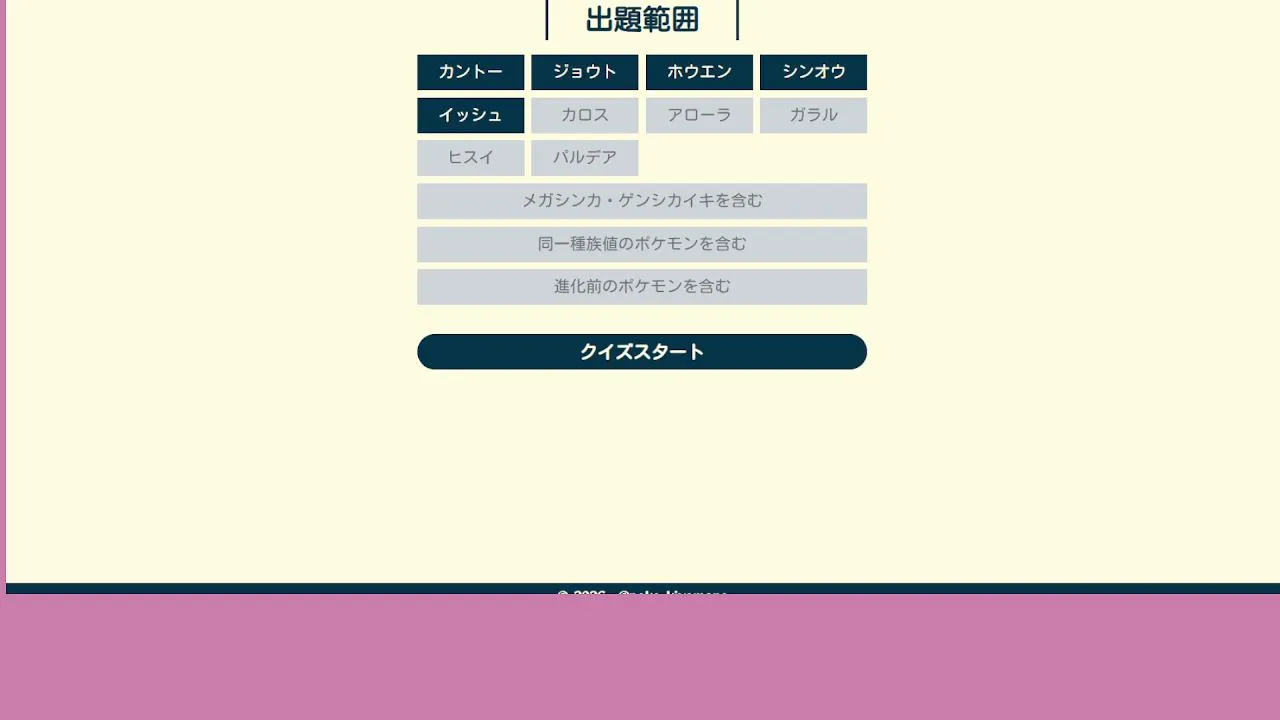Toggle off the ホウエン region
Viewport: 1280px width, 720px height.
[x=699, y=72]
